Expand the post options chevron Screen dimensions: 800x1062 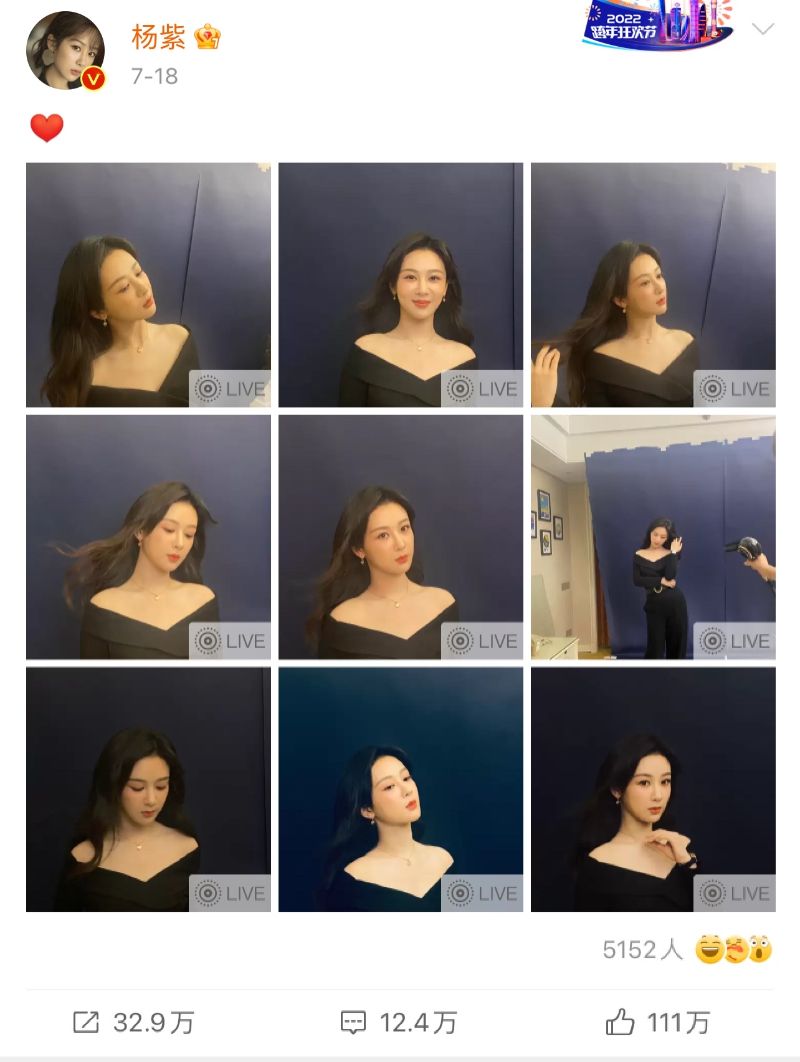(x=763, y=29)
